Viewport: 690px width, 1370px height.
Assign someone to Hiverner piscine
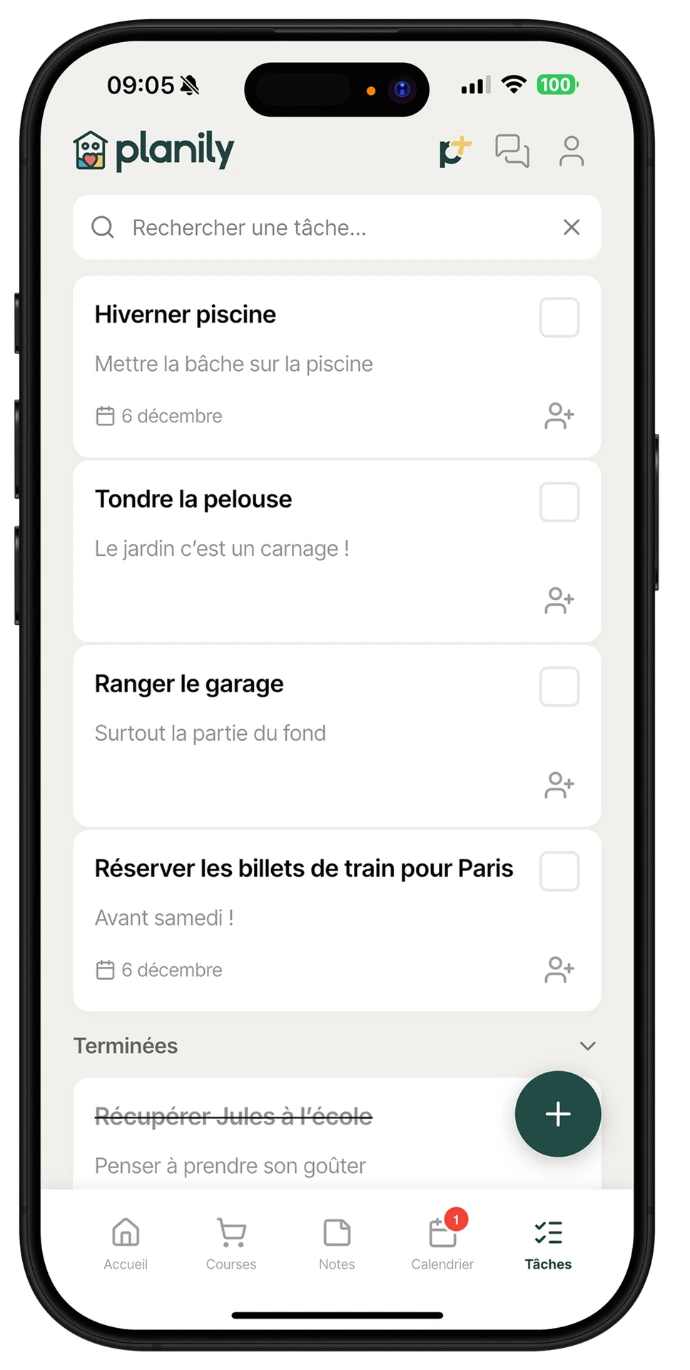tap(559, 416)
